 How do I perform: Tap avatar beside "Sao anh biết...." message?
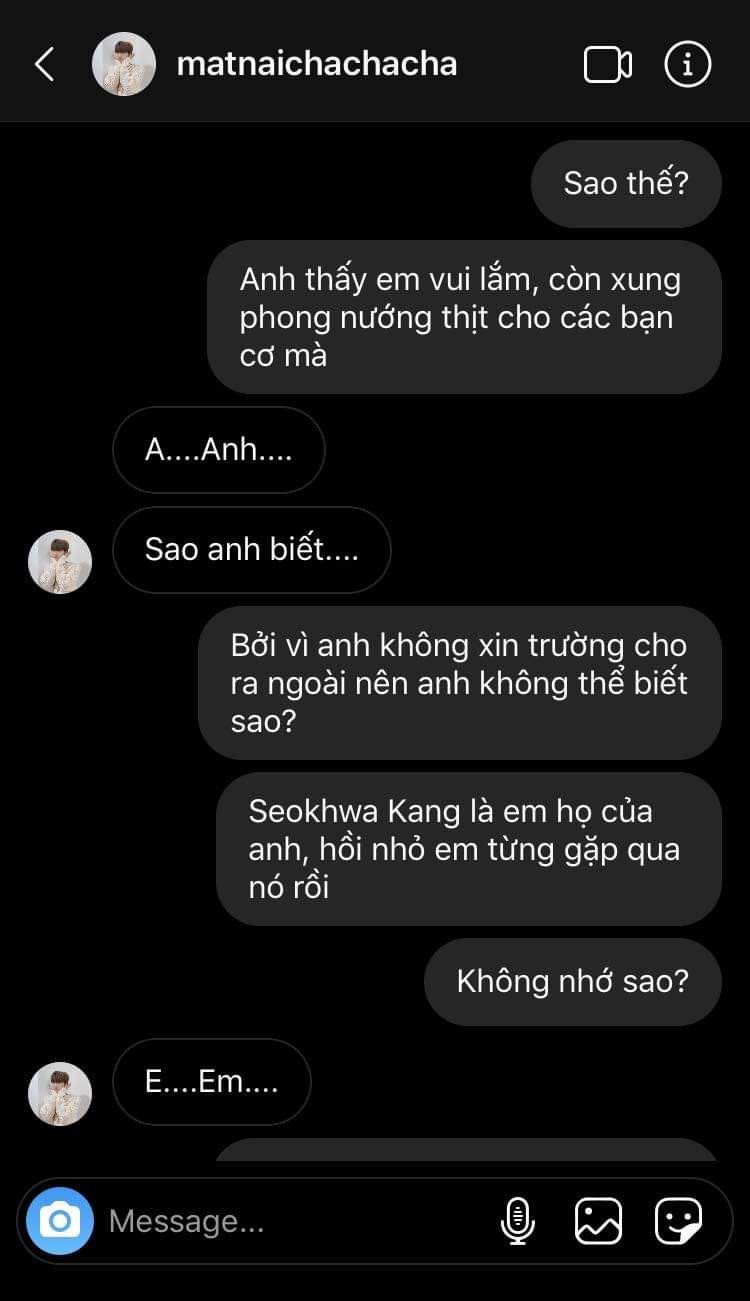[x=60, y=562]
